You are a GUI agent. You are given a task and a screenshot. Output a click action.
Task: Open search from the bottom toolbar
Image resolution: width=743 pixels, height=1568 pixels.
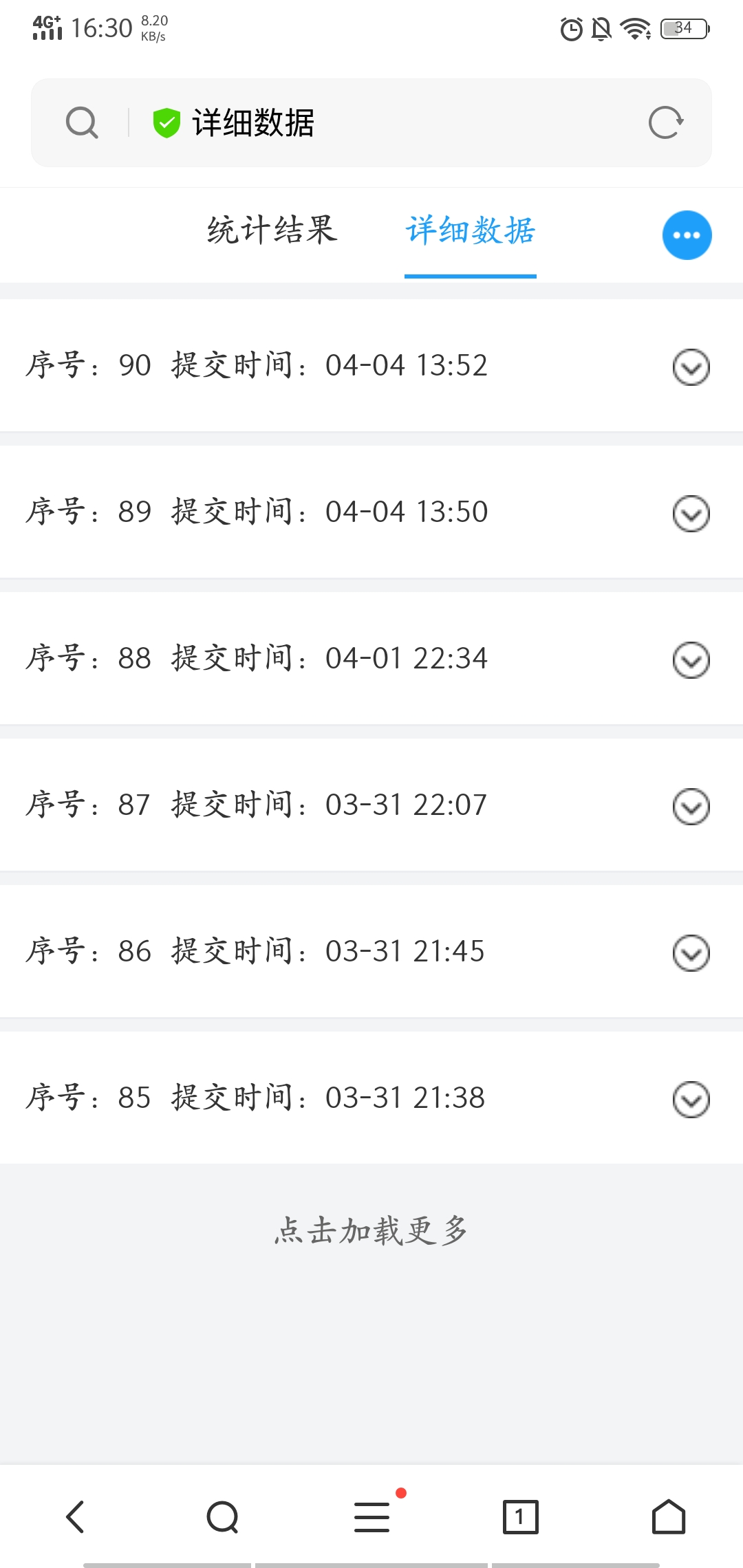pyautogui.click(x=223, y=1516)
